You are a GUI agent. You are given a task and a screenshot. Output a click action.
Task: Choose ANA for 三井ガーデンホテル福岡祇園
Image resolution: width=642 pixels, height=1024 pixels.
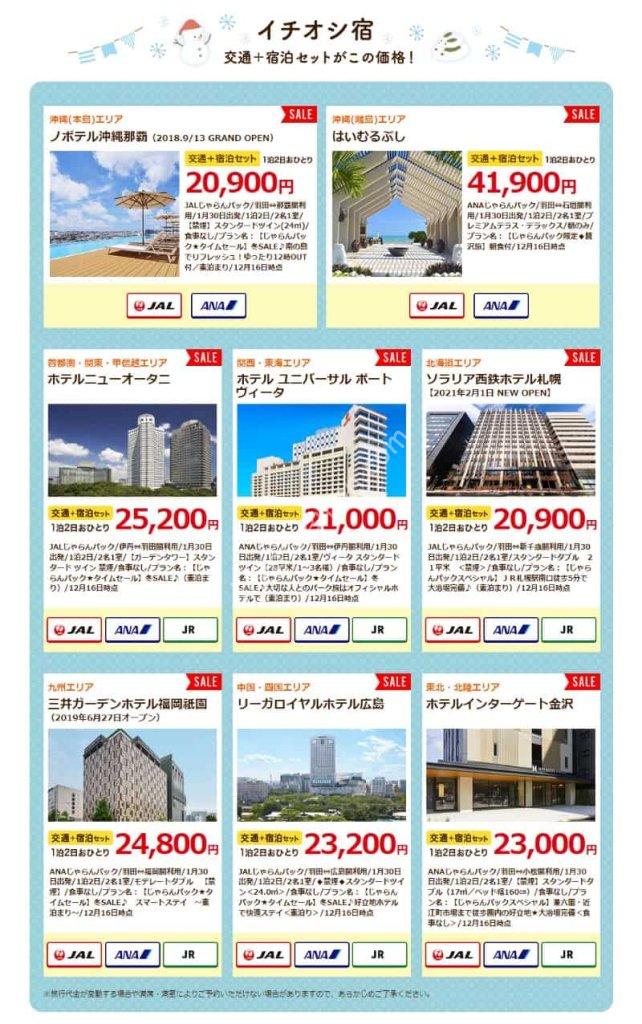pyautogui.click(x=133, y=954)
